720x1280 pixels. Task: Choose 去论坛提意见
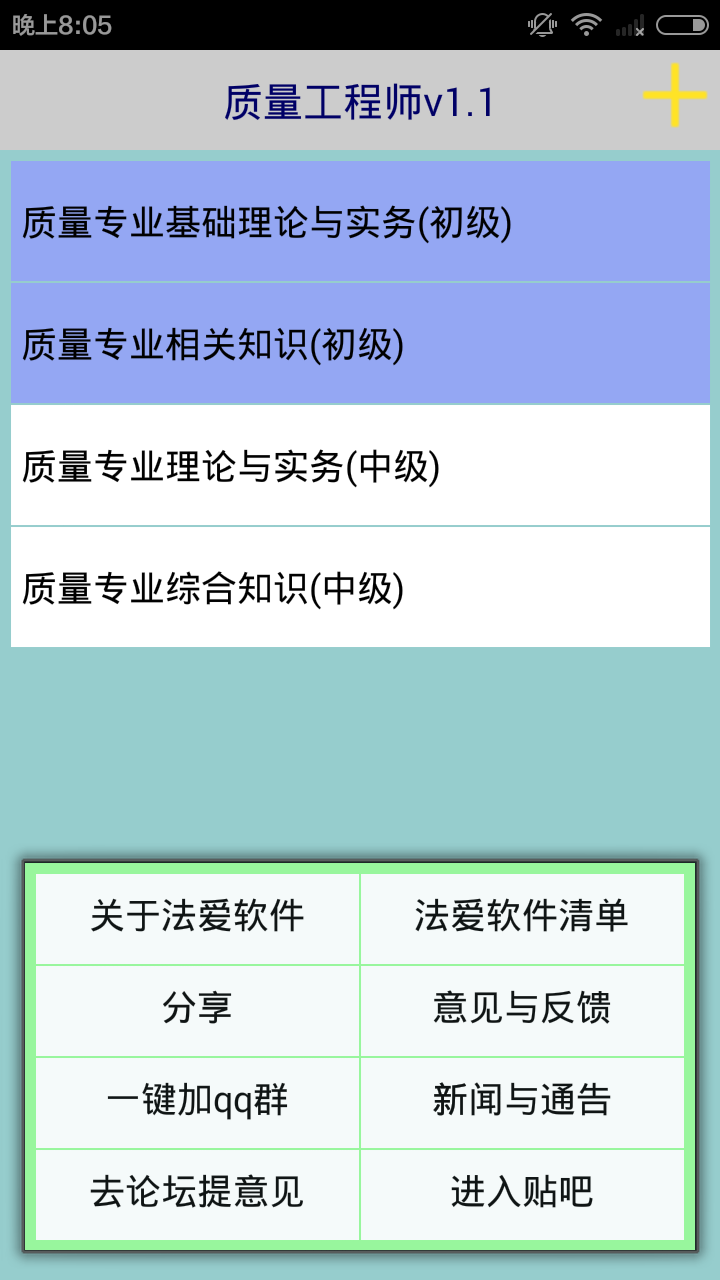pos(198,1194)
